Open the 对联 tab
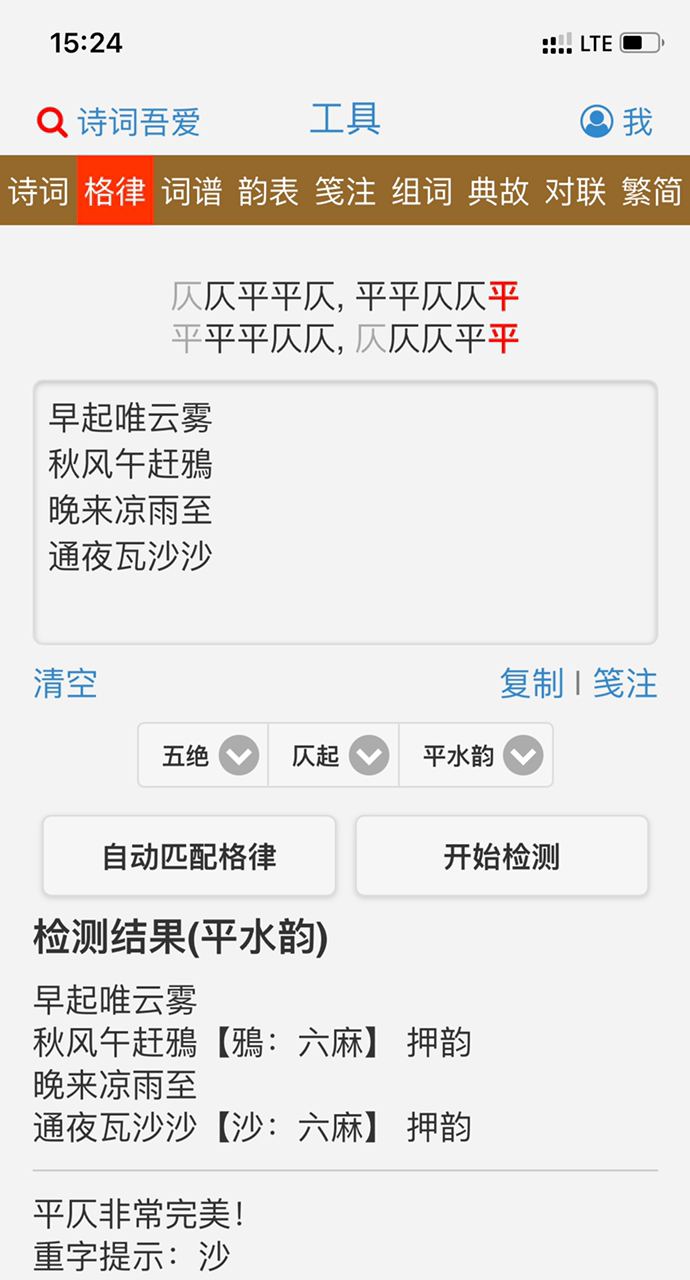This screenshot has width=690, height=1280. (x=575, y=191)
